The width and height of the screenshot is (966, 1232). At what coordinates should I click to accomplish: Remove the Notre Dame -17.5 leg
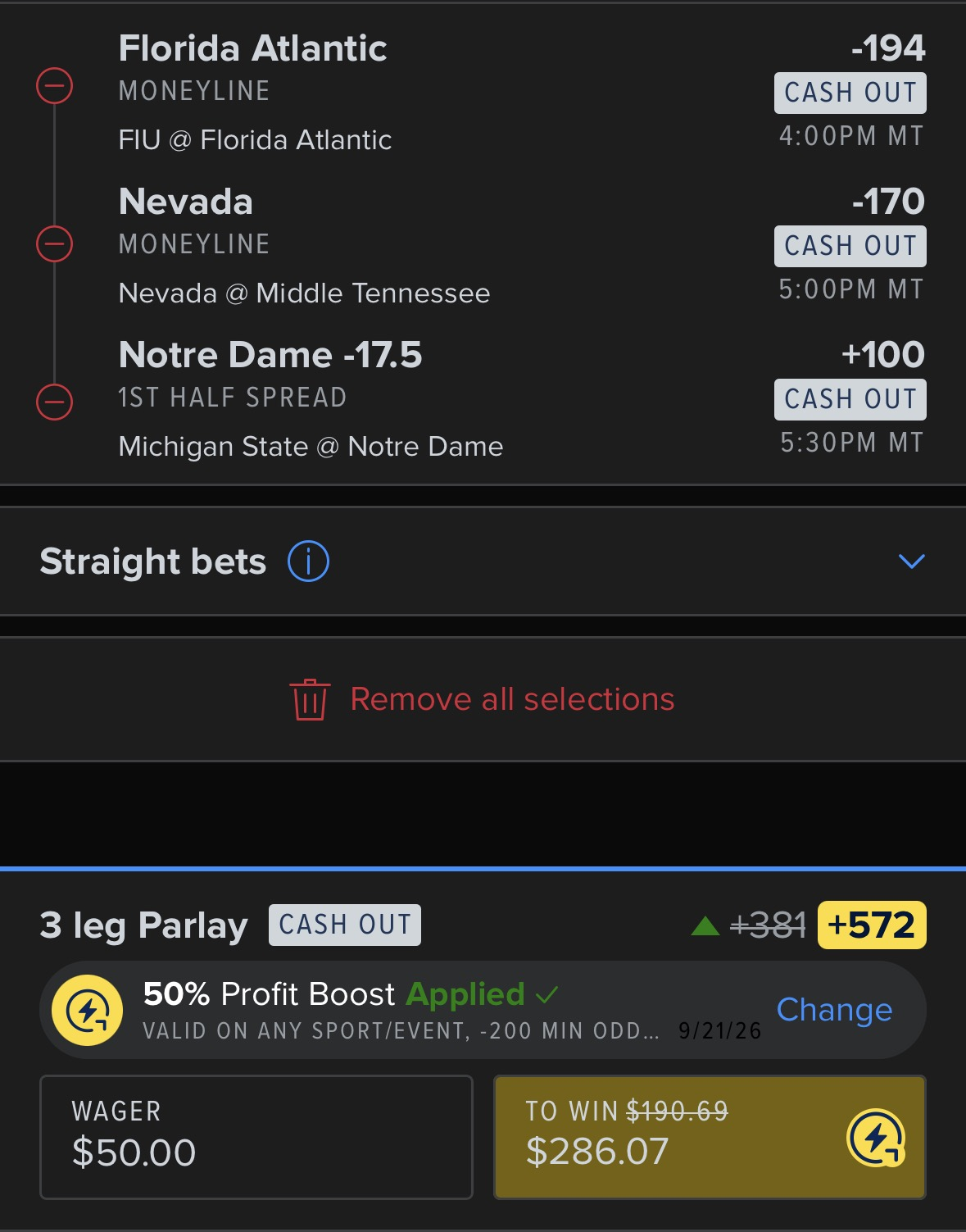(x=55, y=402)
